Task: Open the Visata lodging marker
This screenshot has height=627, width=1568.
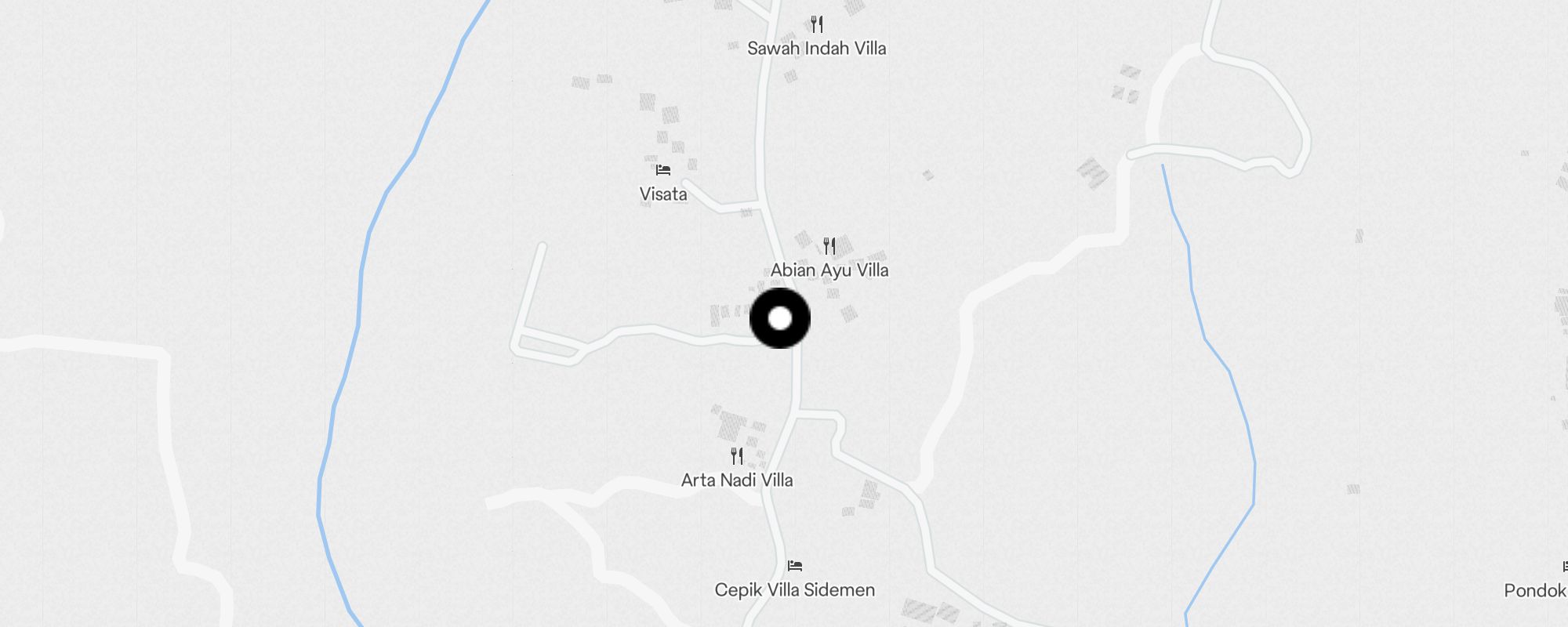Action: click(663, 171)
